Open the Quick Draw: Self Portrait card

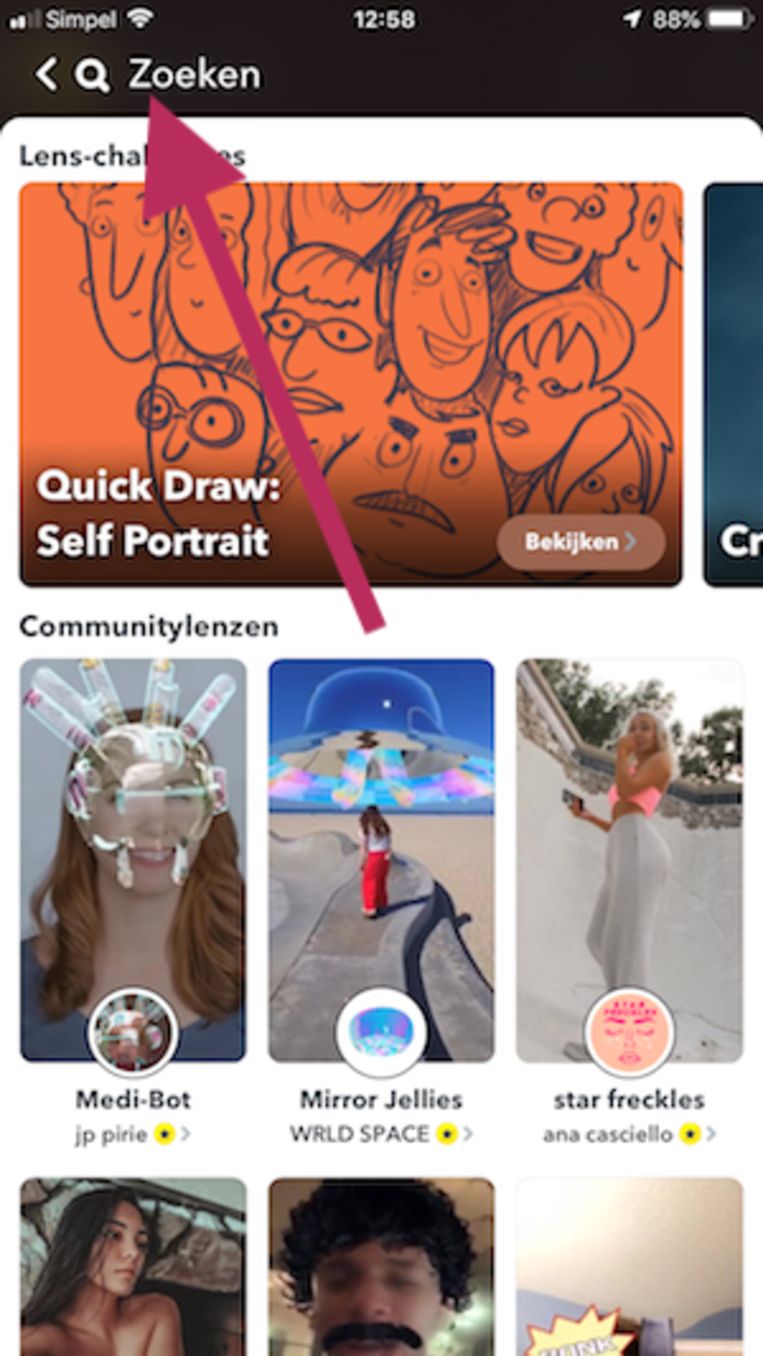tap(351, 384)
